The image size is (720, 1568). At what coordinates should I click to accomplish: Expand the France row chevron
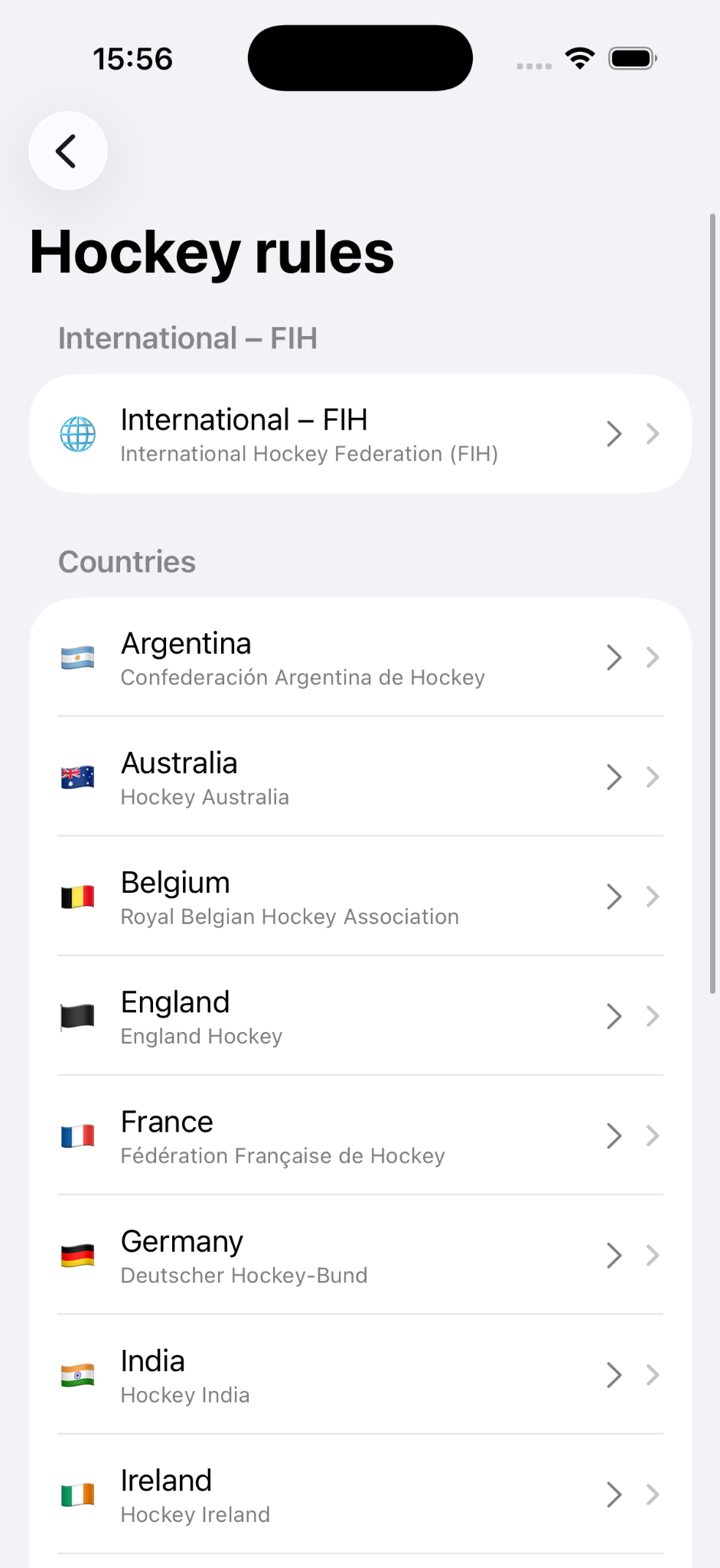pos(613,1135)
